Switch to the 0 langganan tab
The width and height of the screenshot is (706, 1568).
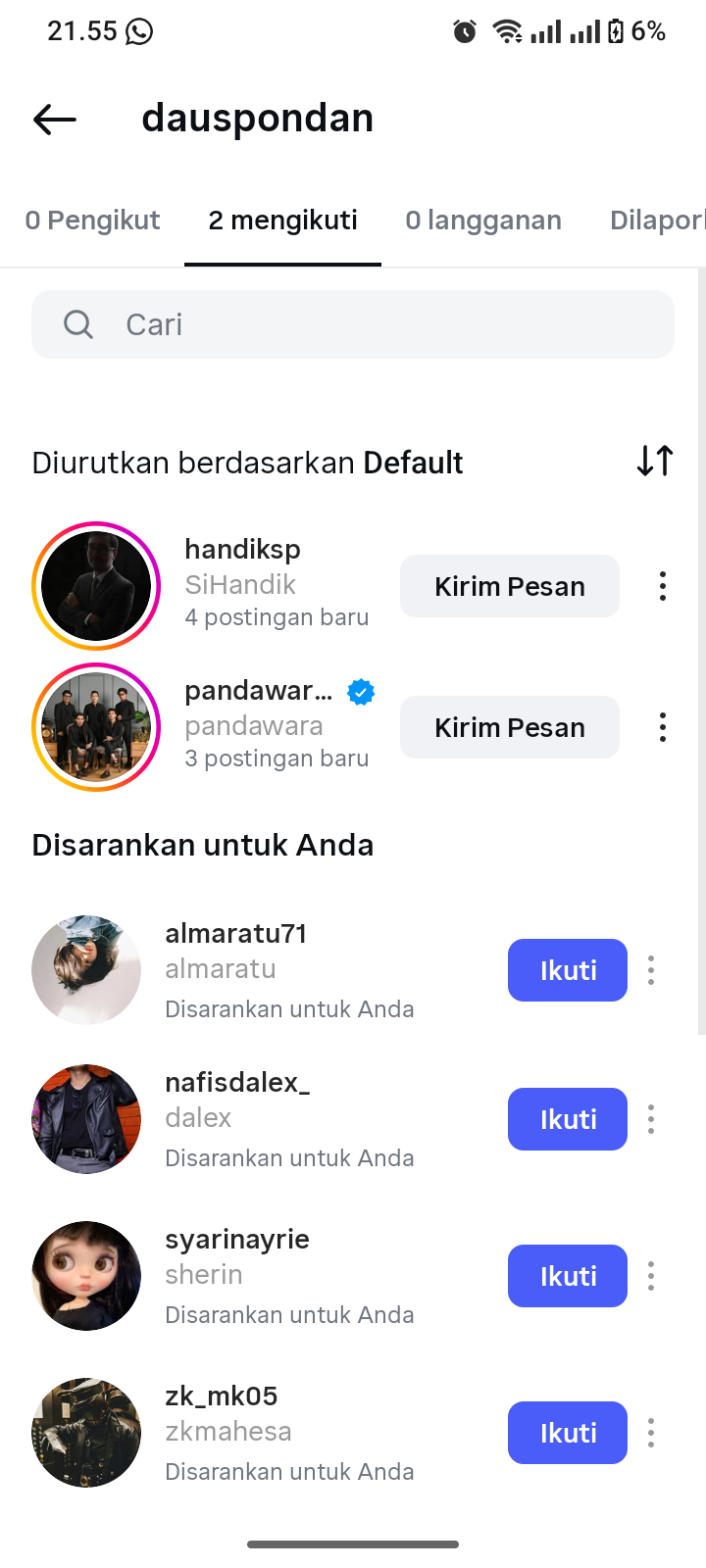(x=483, y=220)
